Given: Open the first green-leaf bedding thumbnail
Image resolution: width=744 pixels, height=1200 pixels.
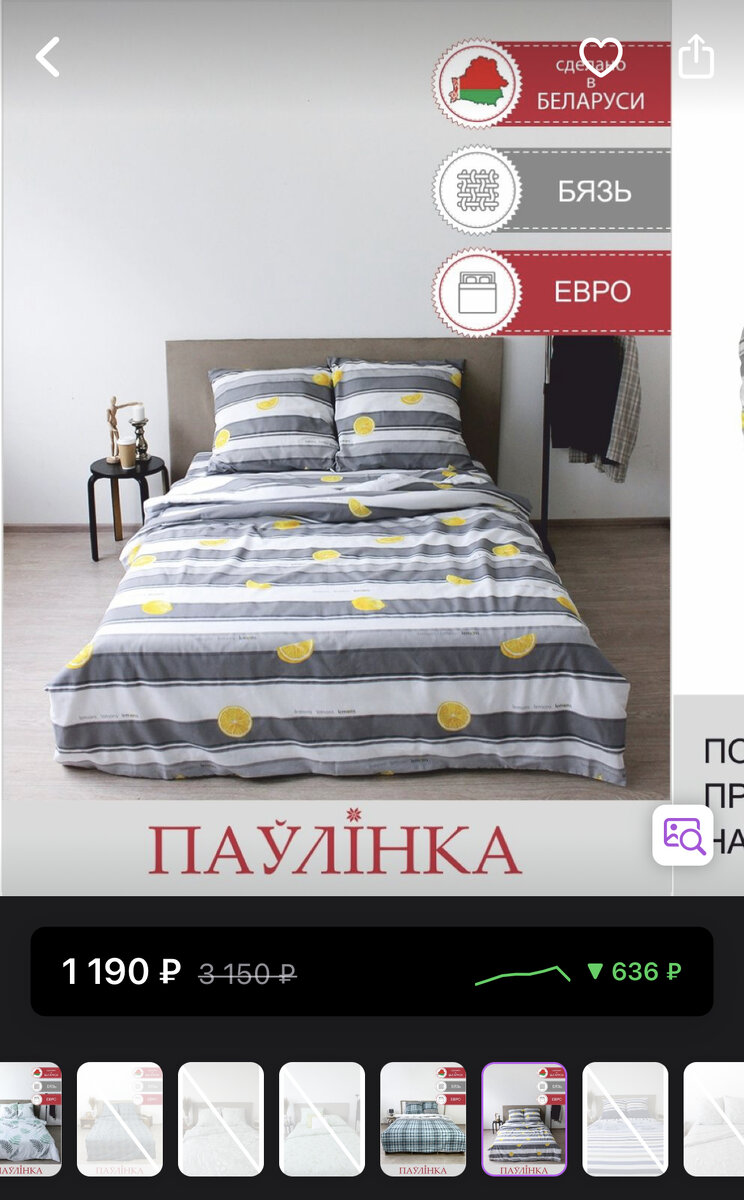Looking at the screenshot, I should point(30,1120).
